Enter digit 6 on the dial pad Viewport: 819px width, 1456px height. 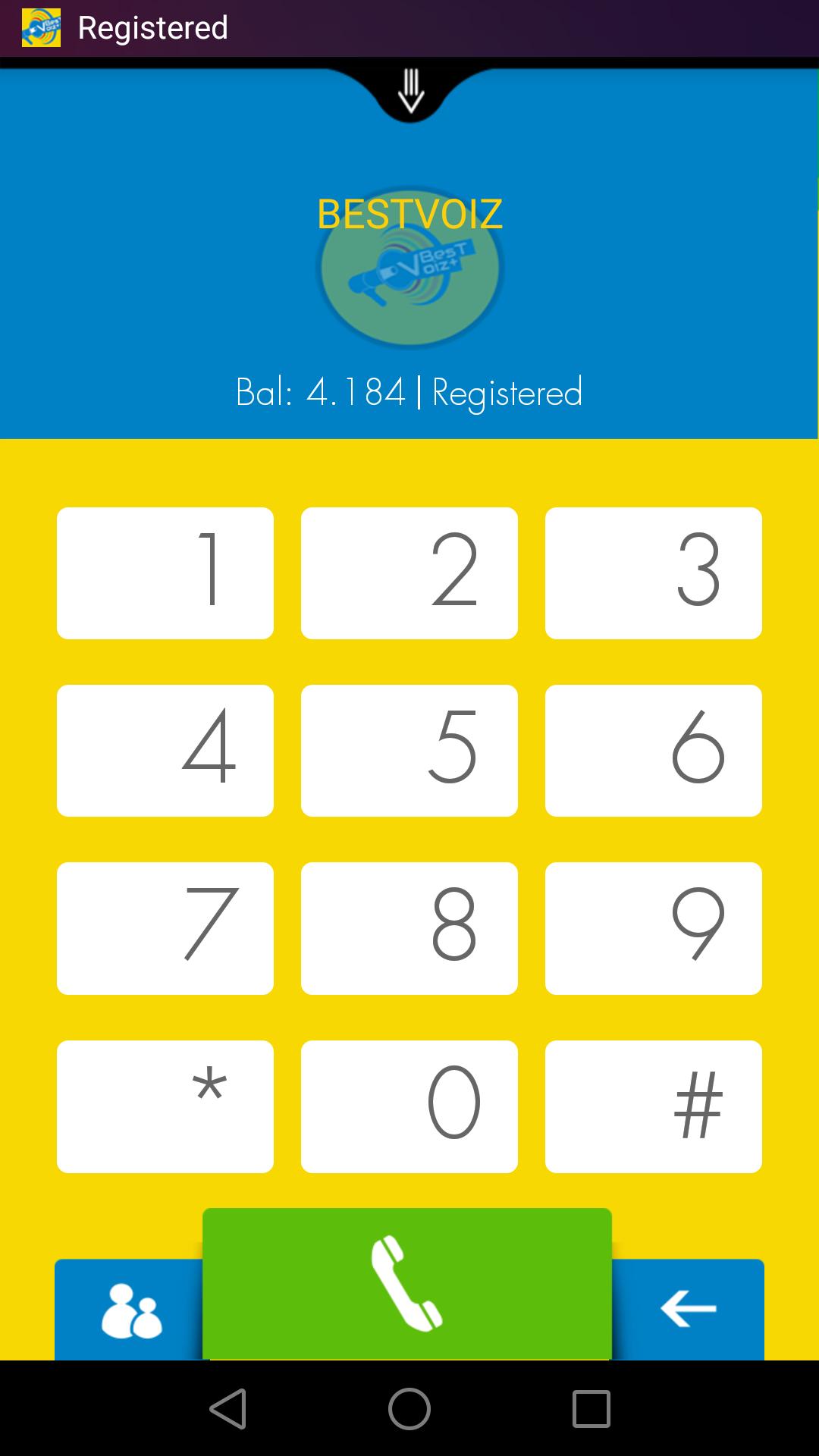tap(653, 750)
